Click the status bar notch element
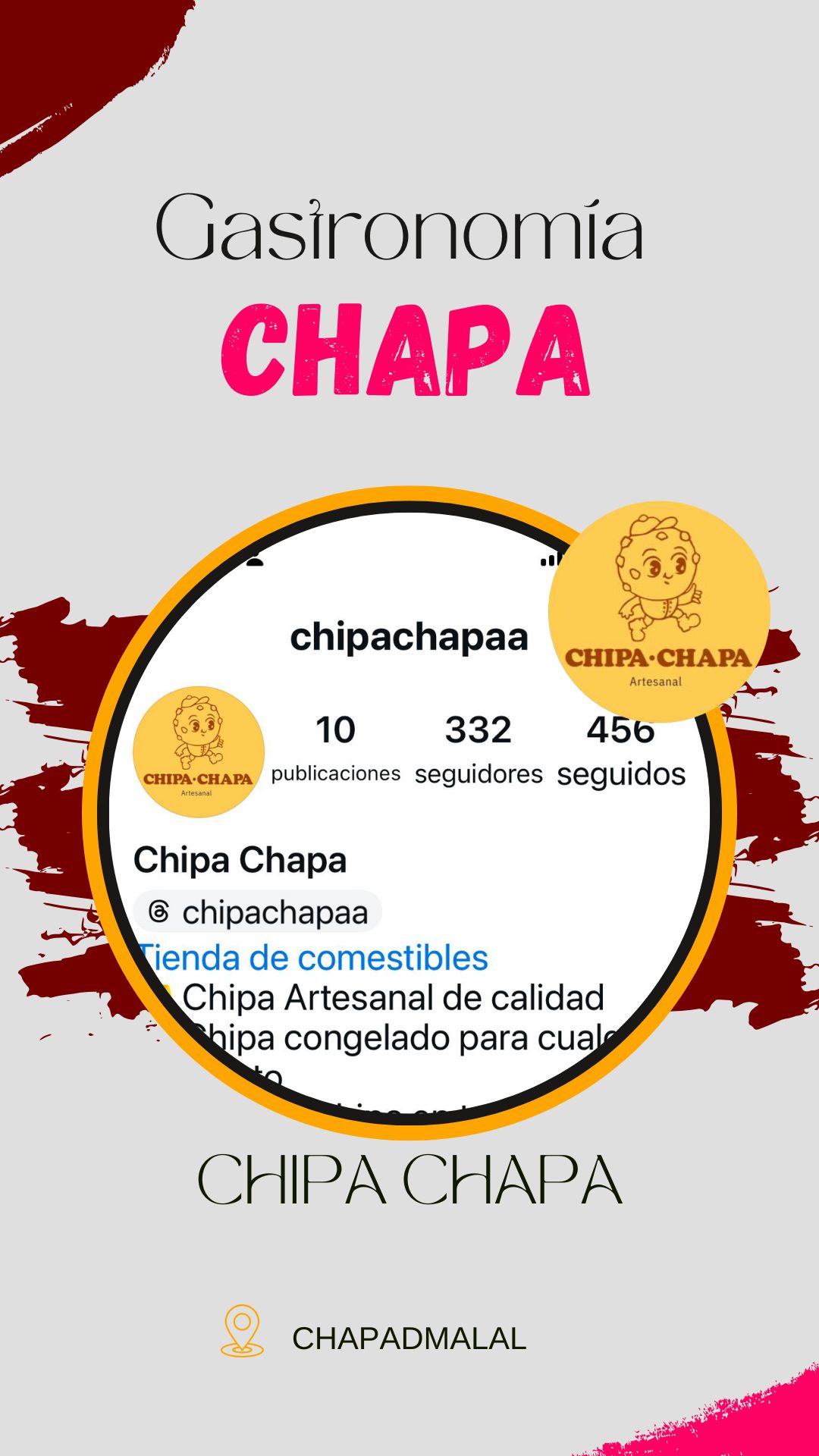Viewport: 819px width, 1456px height. (x=256, y=563)
